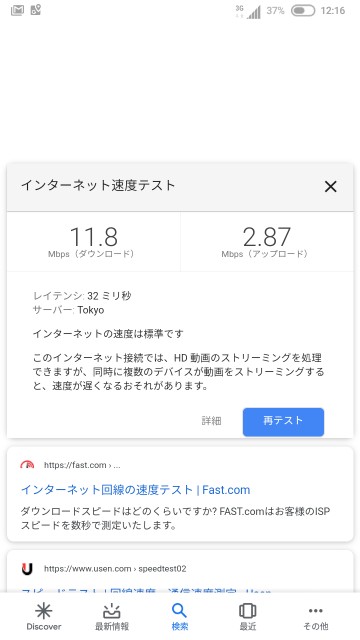Open the Fast.com speed test result
The image size is (360, 640).
tap(136, 489)
